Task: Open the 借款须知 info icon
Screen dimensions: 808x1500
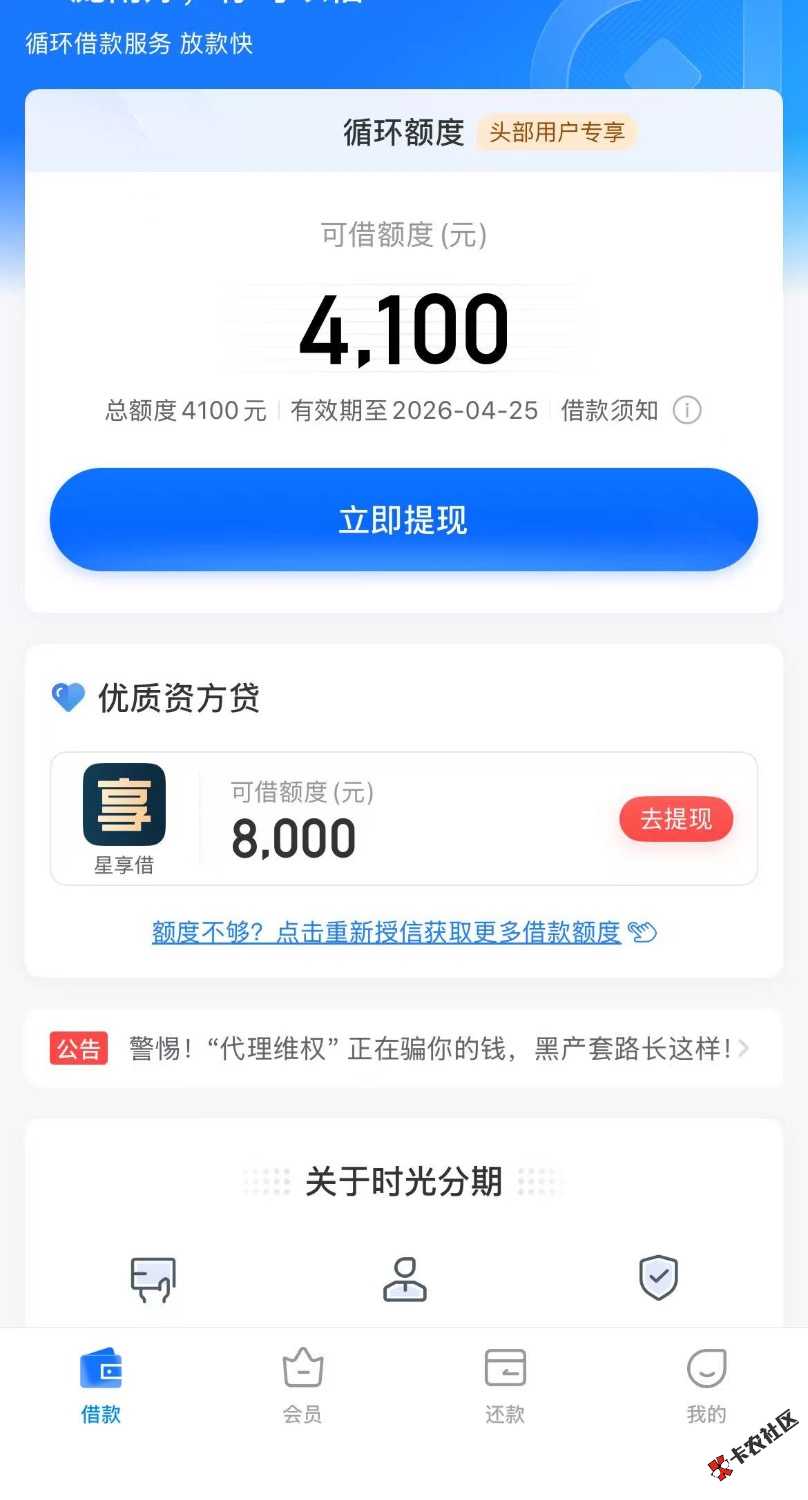Action: pos(687,410)
